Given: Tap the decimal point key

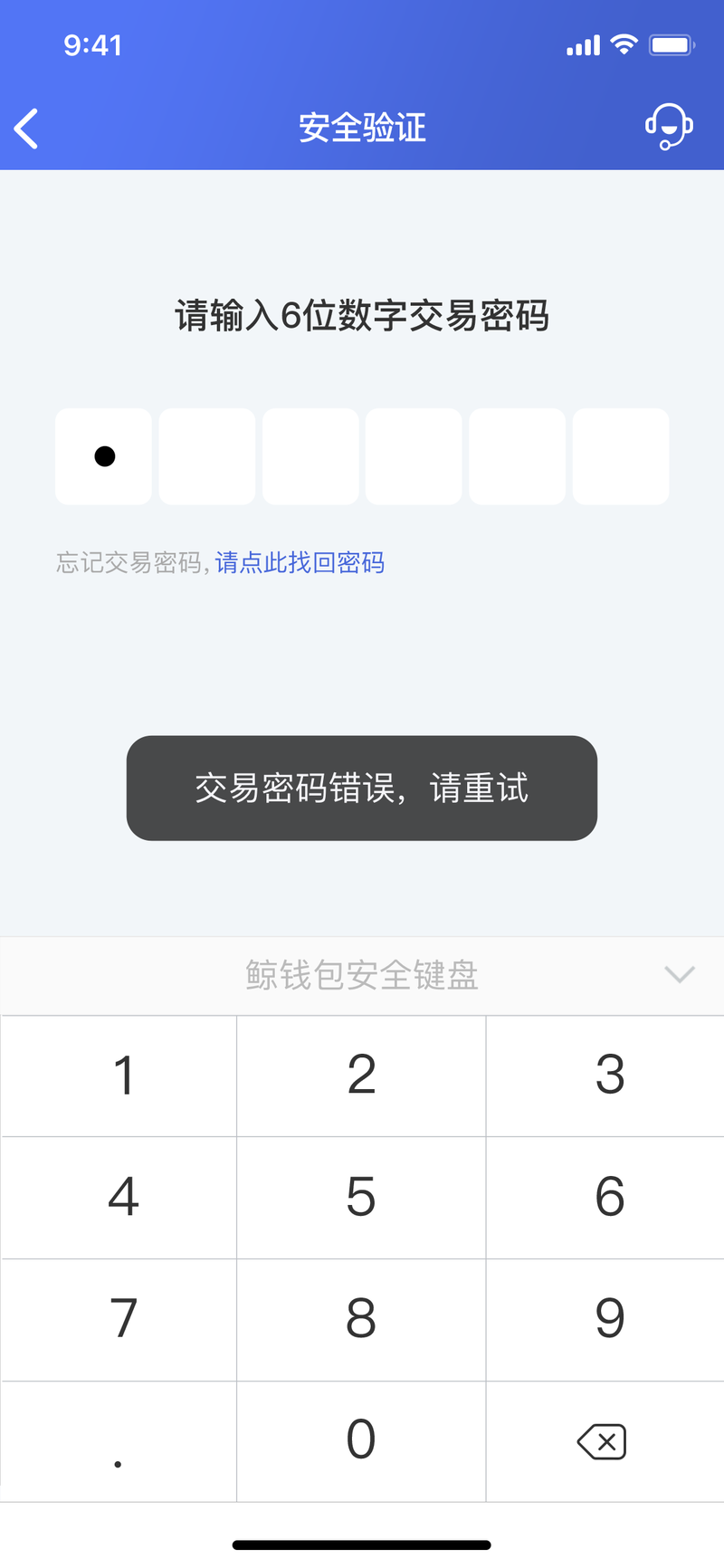Looking at the screenshot, I should [x=119, y=1441].
